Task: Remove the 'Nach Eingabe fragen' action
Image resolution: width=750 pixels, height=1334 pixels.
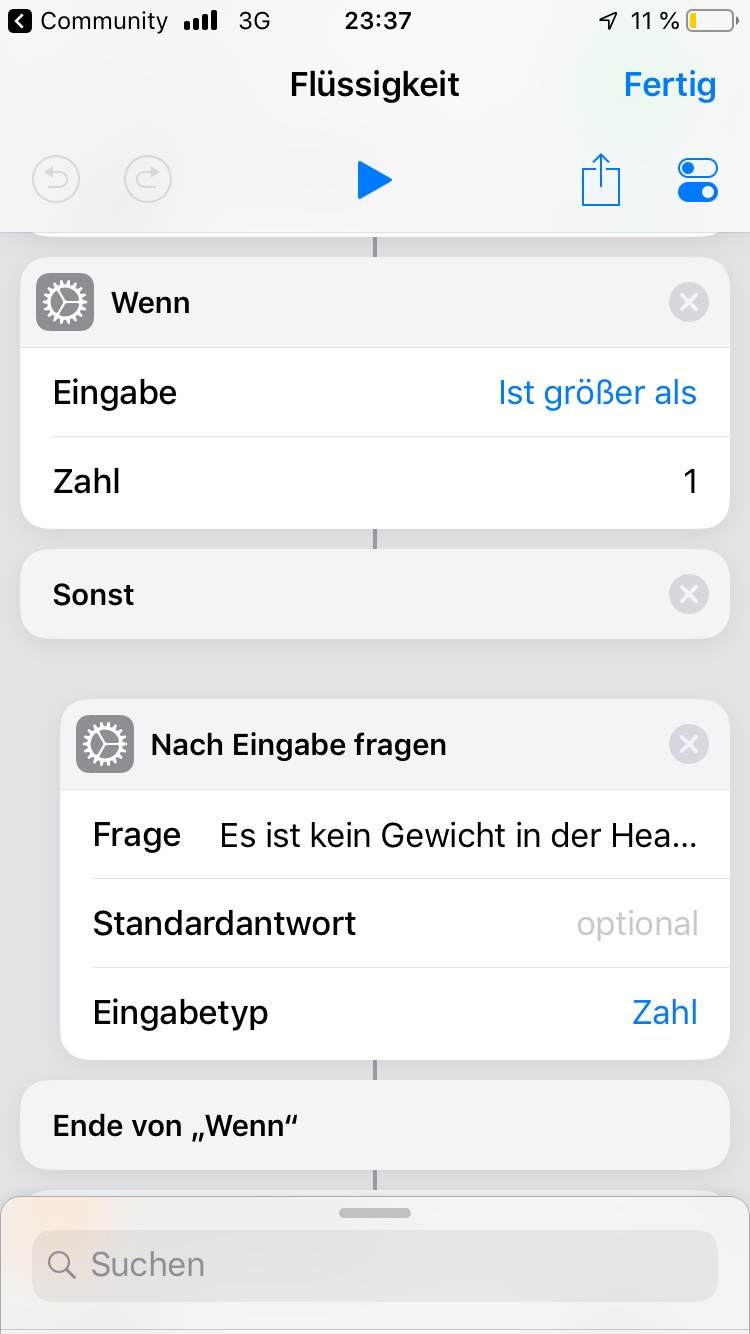Action: pyautogui.click(x=688, y=744)
